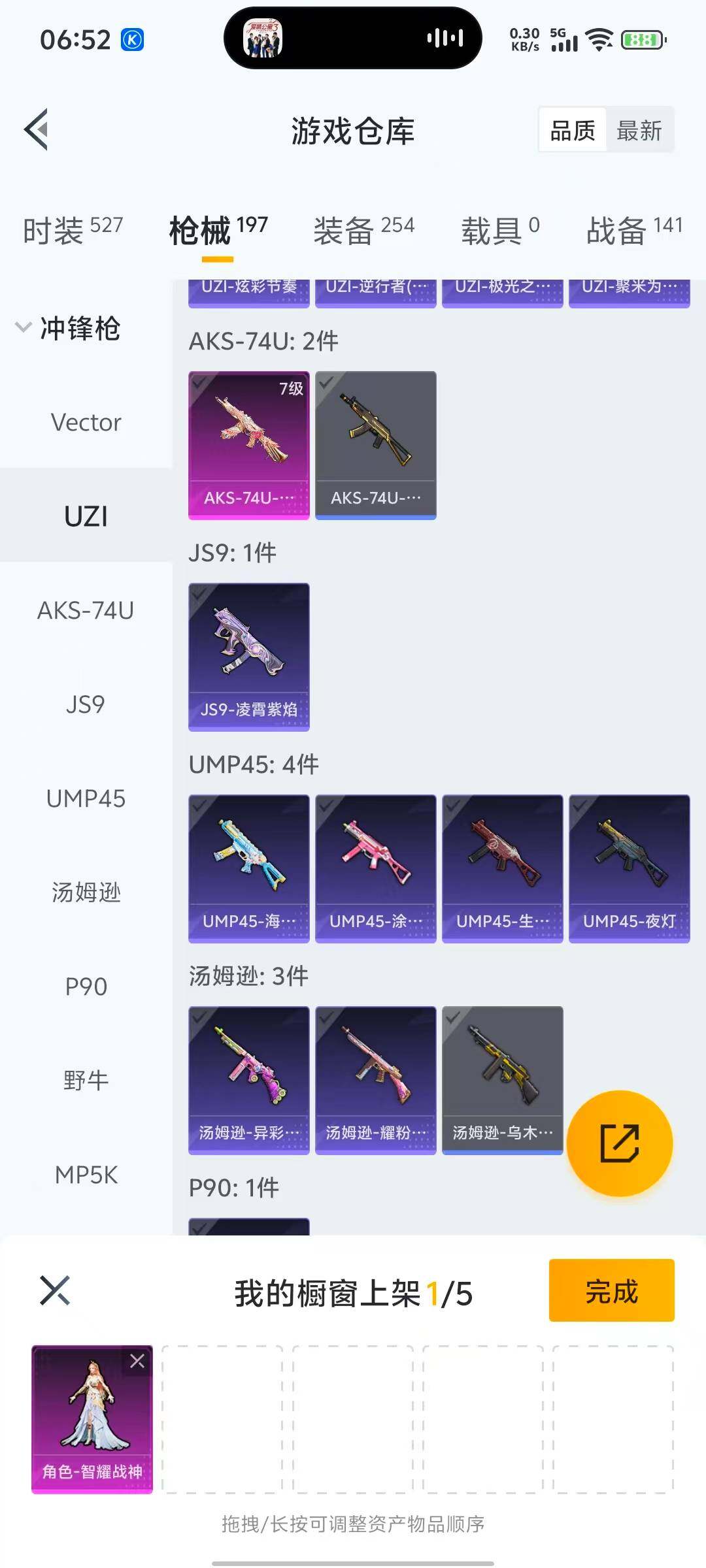This screenshot has height=1568, width=706.
Task: Sort by 品质
Action: pos(573,131)
